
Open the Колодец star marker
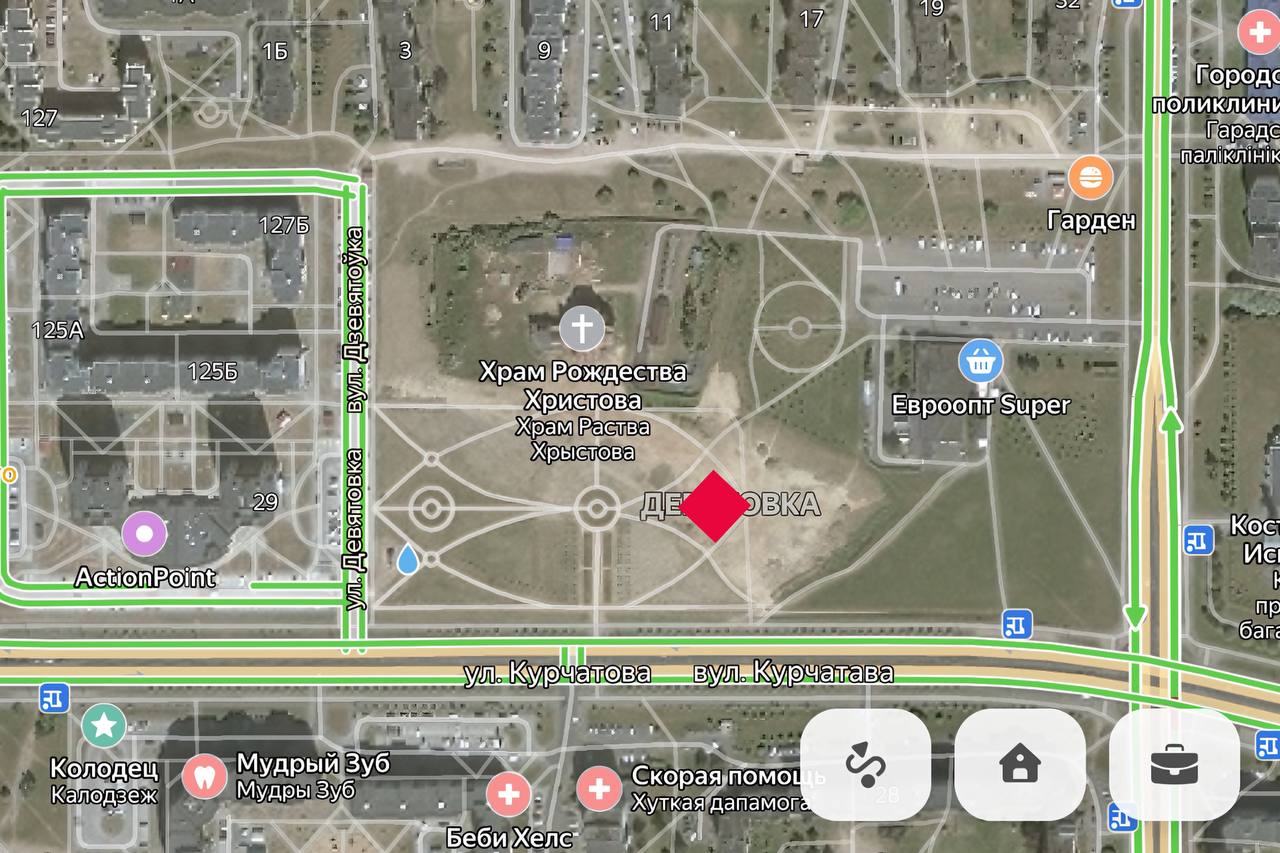tap(104, 725)
